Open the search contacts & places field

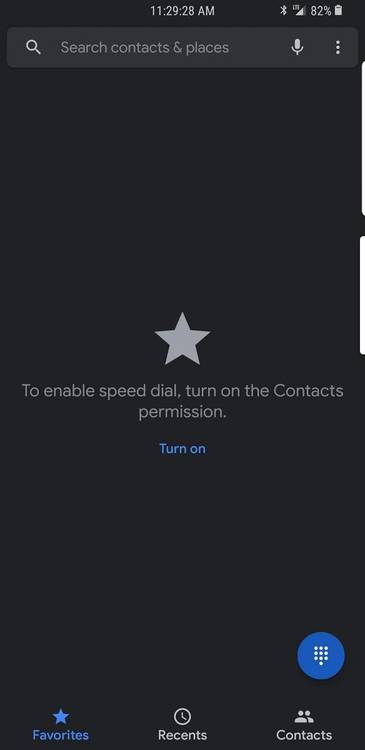coord(182,47)
